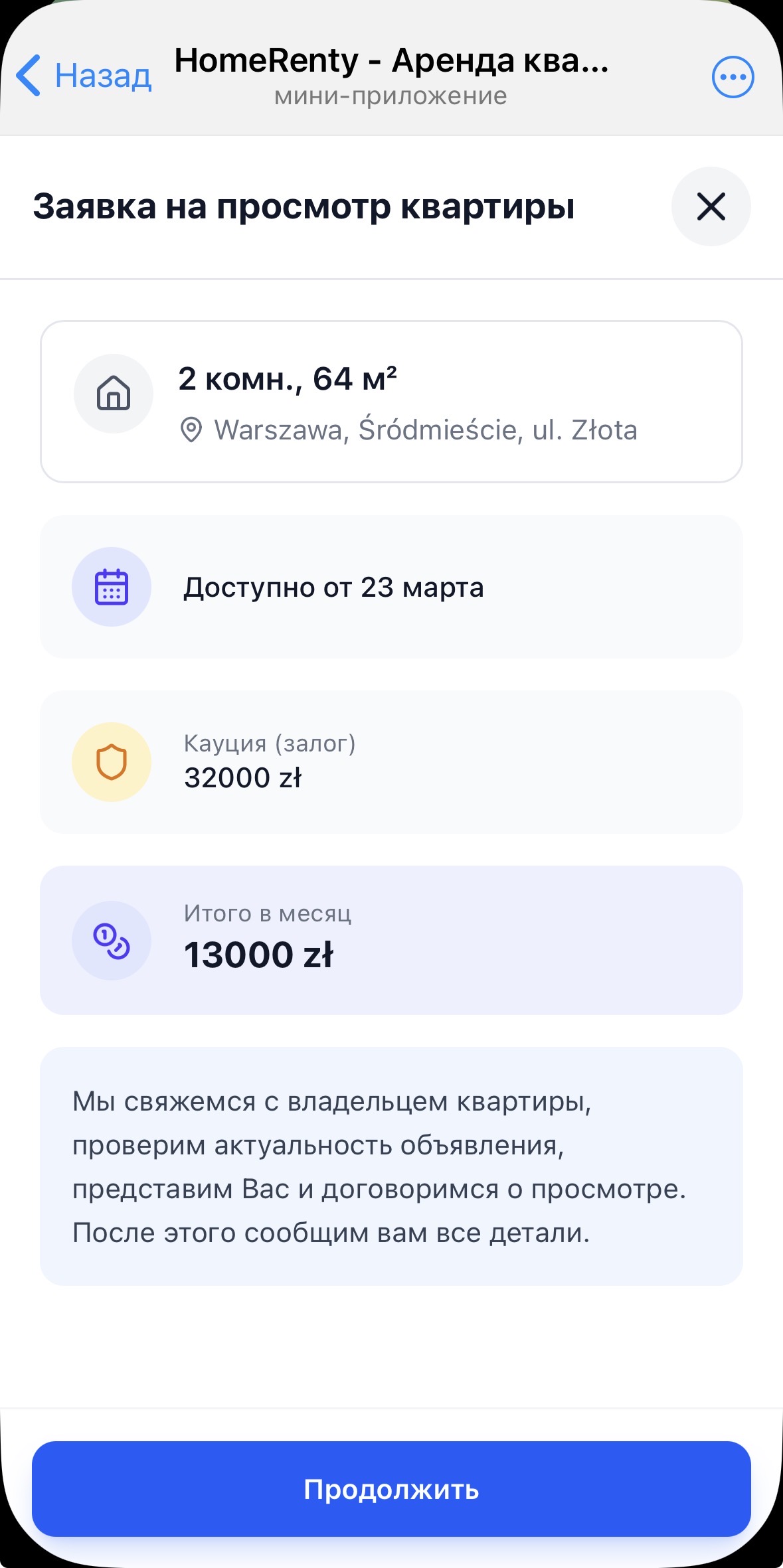Open the HomeRenty mini-app title header

pyautogui.click(x=391, y=63)
